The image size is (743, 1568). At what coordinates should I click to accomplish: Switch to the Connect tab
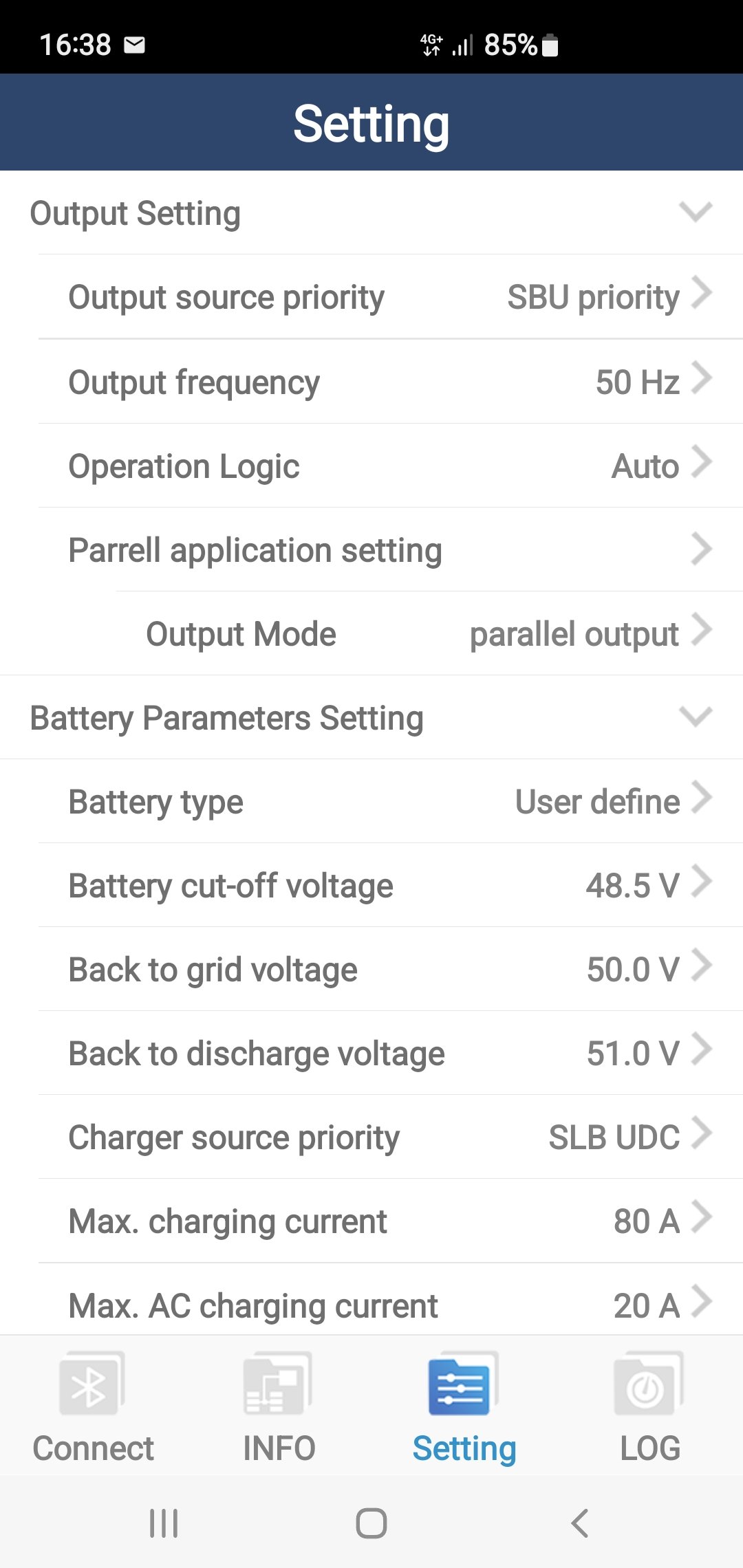93,1406
